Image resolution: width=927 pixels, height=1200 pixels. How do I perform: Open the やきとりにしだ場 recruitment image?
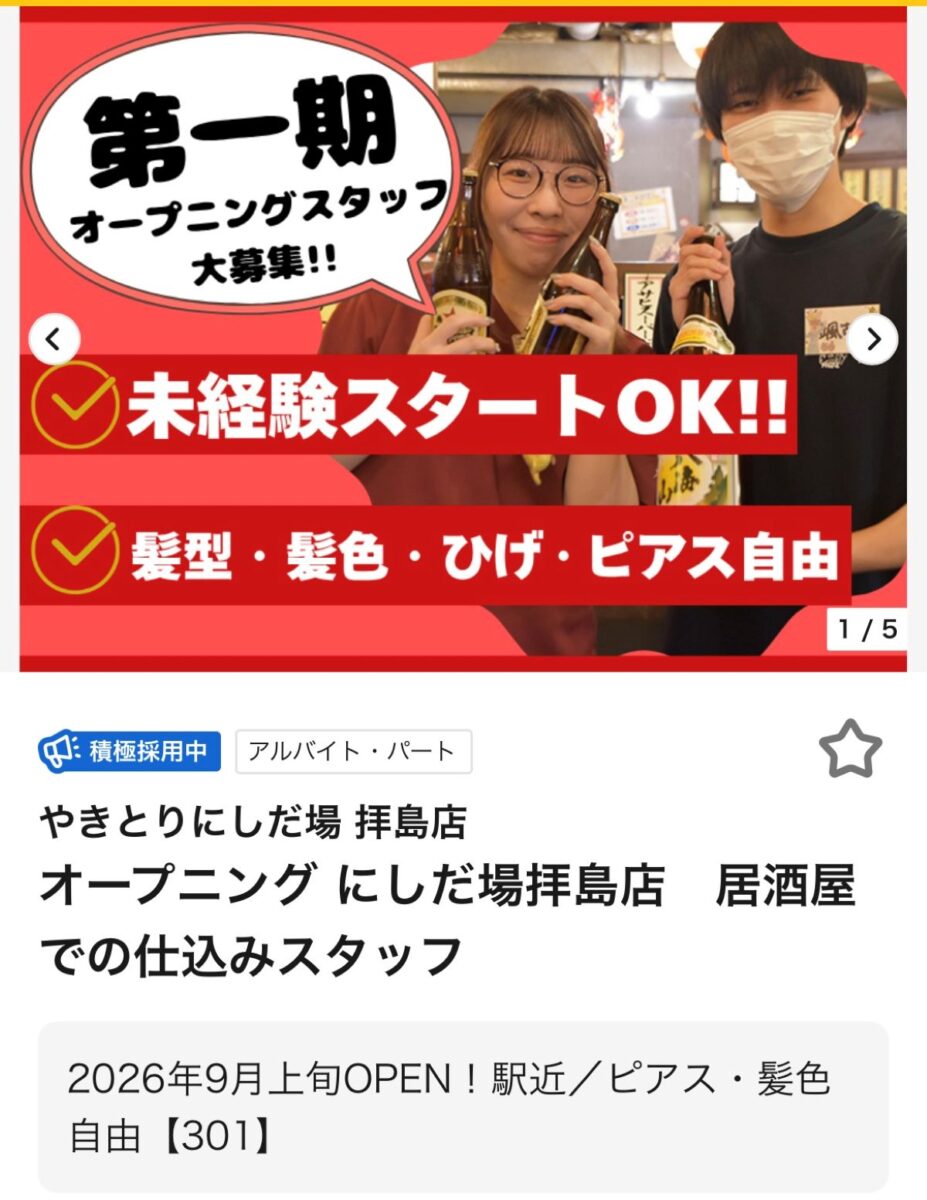[x=463, y=339]
